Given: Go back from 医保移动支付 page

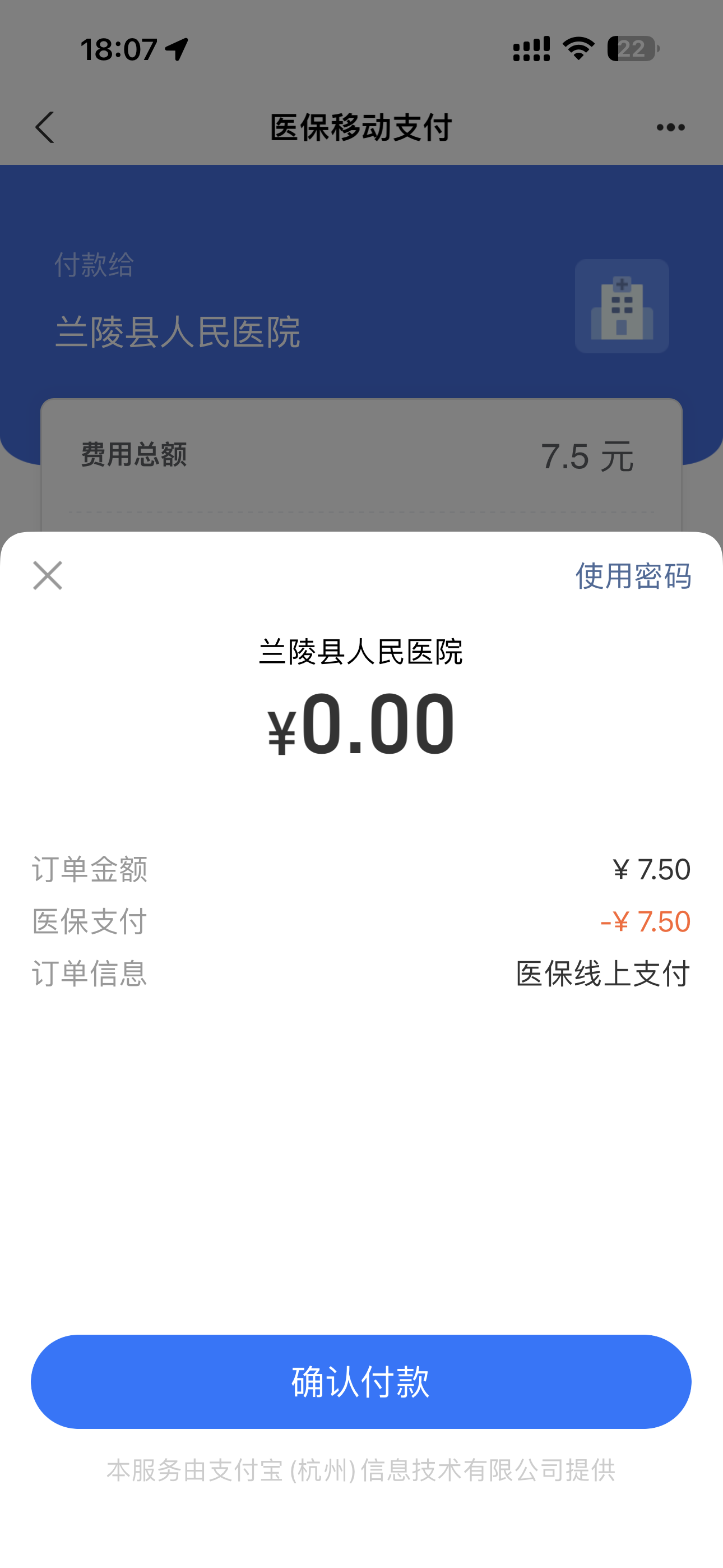Looking at the screenshot, I should (x=45, y=127).
